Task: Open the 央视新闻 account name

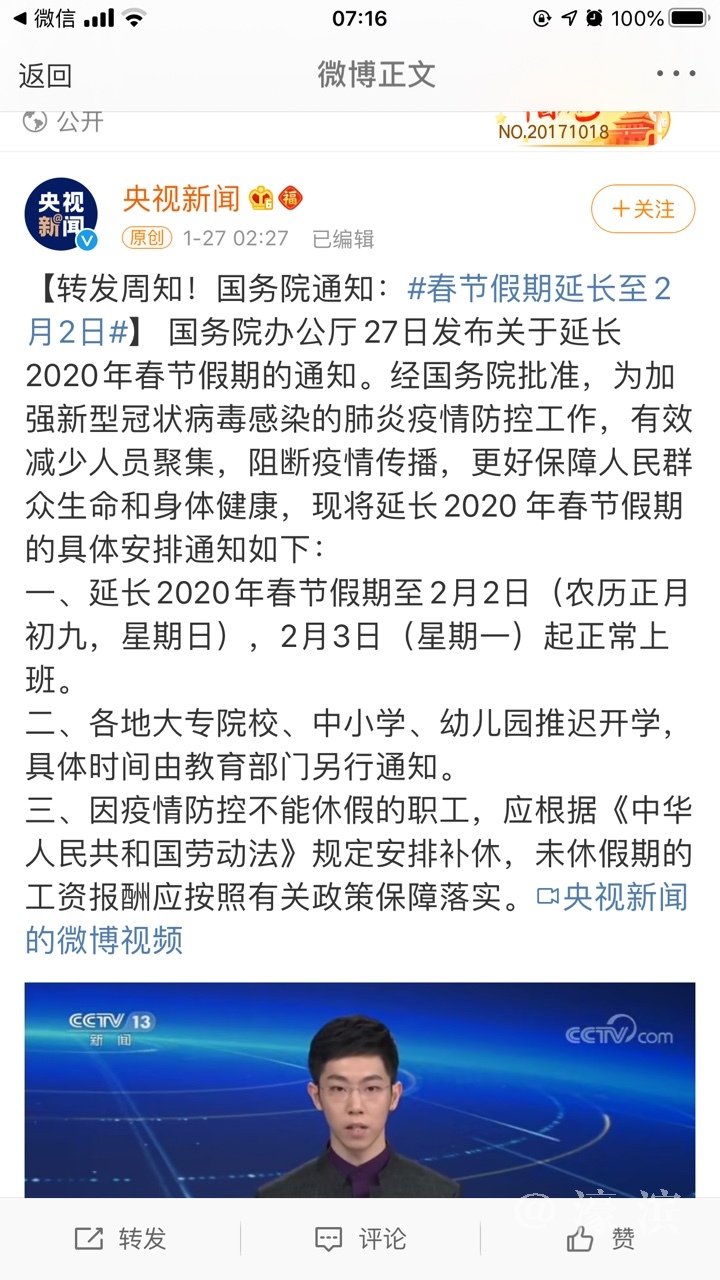Action: point(181,199)
